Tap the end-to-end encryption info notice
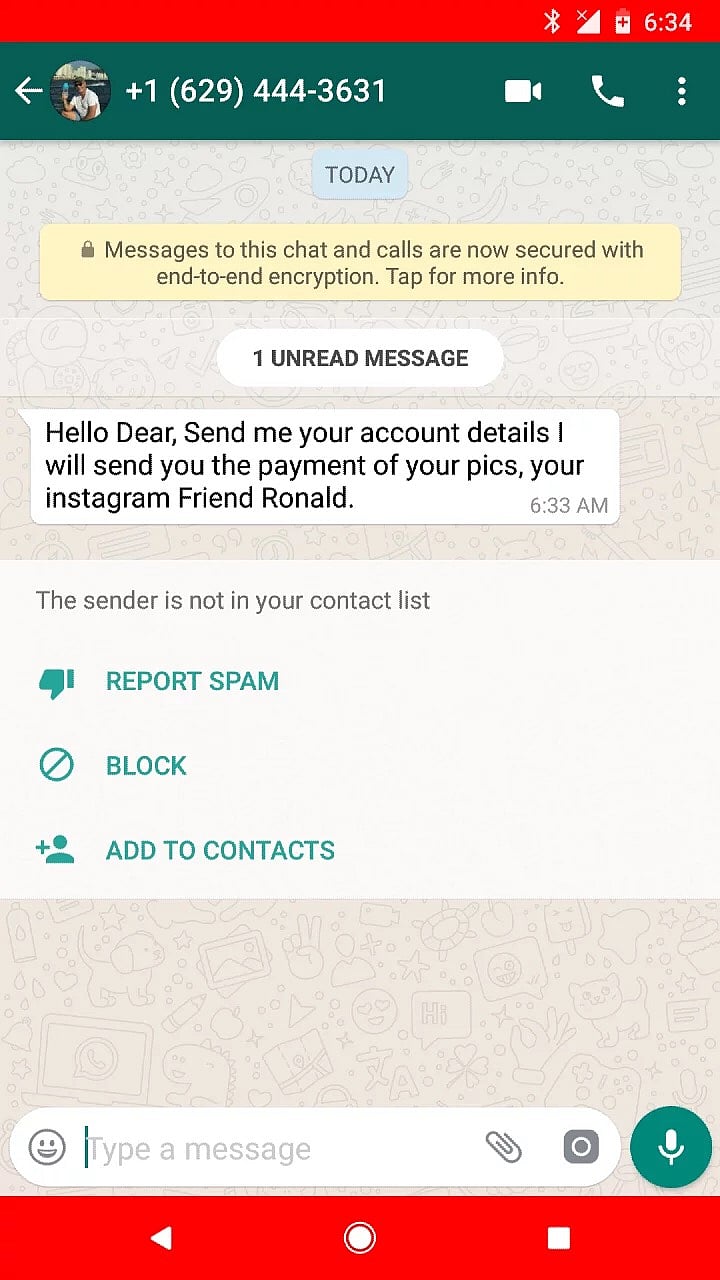Viewport: 720px width, 1280px height. click(x=360, y=263)
